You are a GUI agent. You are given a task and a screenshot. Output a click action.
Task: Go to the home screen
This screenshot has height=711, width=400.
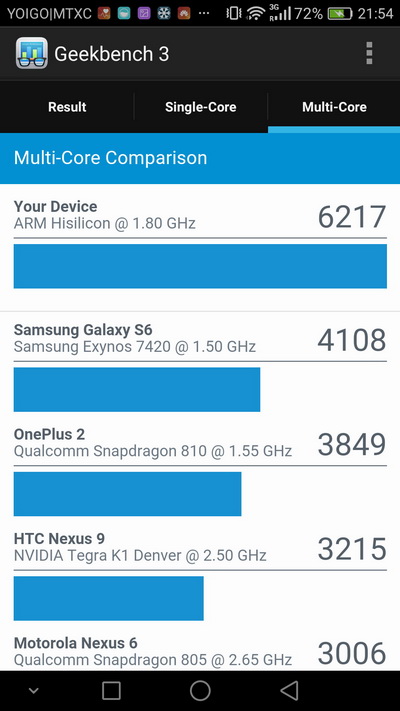200,691
